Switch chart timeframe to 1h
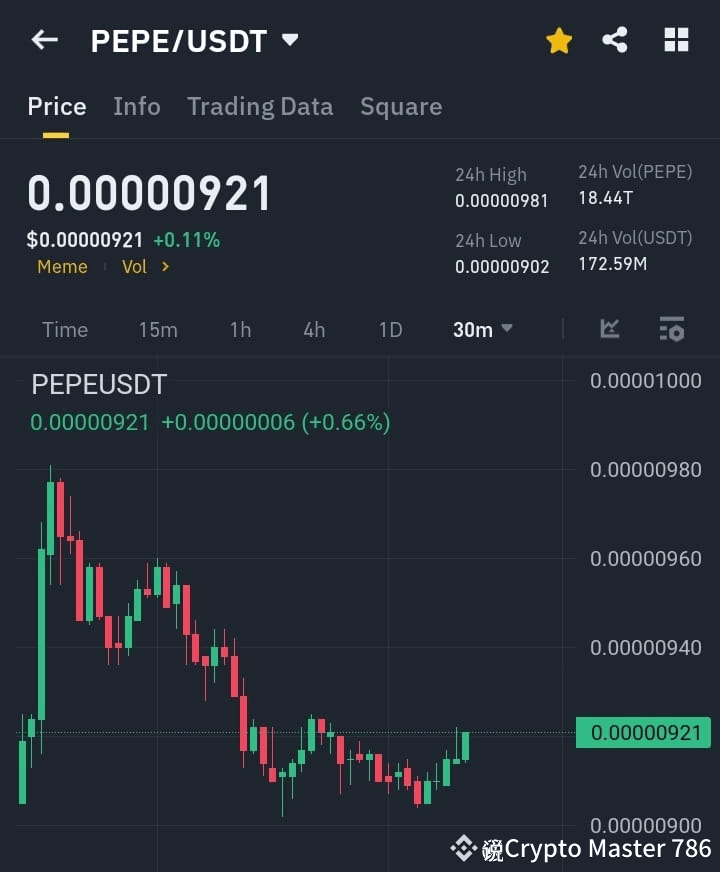Viewport: 720px width, 872px height. [x=240, y=329]
